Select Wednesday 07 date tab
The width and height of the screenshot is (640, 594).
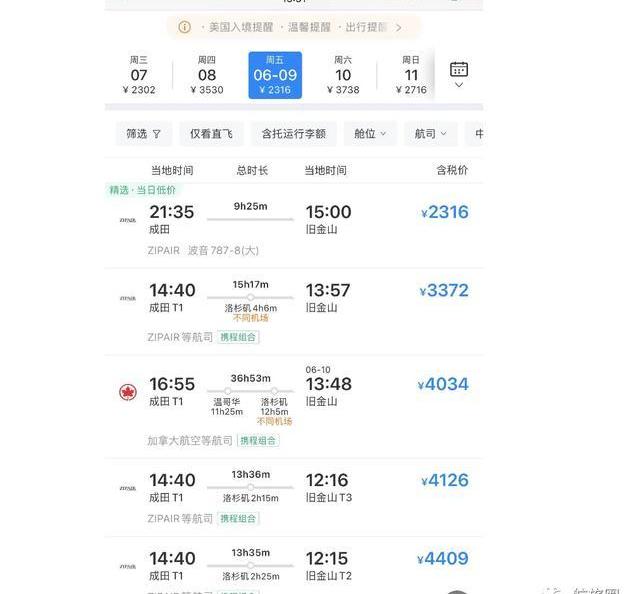(x=139, y=75)
